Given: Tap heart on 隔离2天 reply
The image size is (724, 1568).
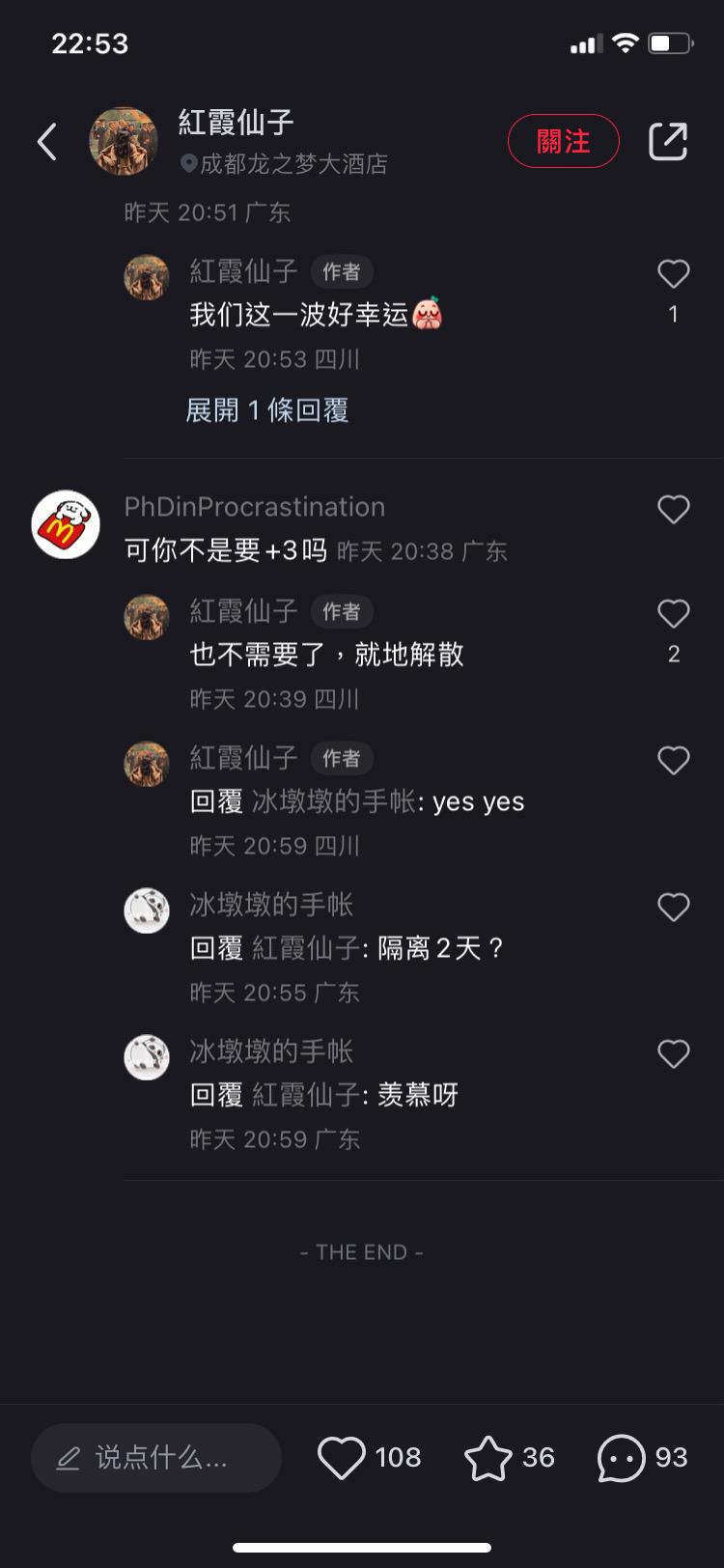Looking at the screenshot, I should point(673,907).
